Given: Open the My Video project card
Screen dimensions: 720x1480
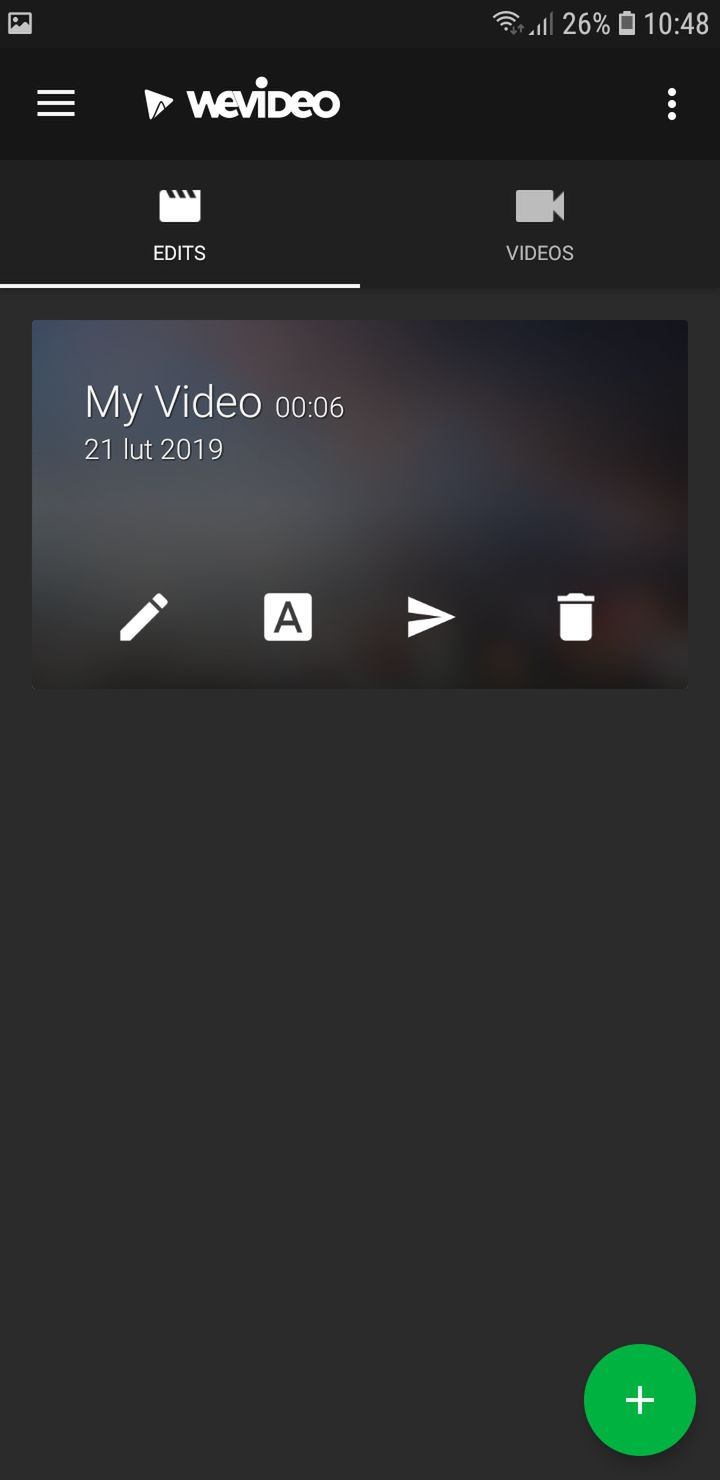Looking at the screenshot, I should (x=360, y=504).
